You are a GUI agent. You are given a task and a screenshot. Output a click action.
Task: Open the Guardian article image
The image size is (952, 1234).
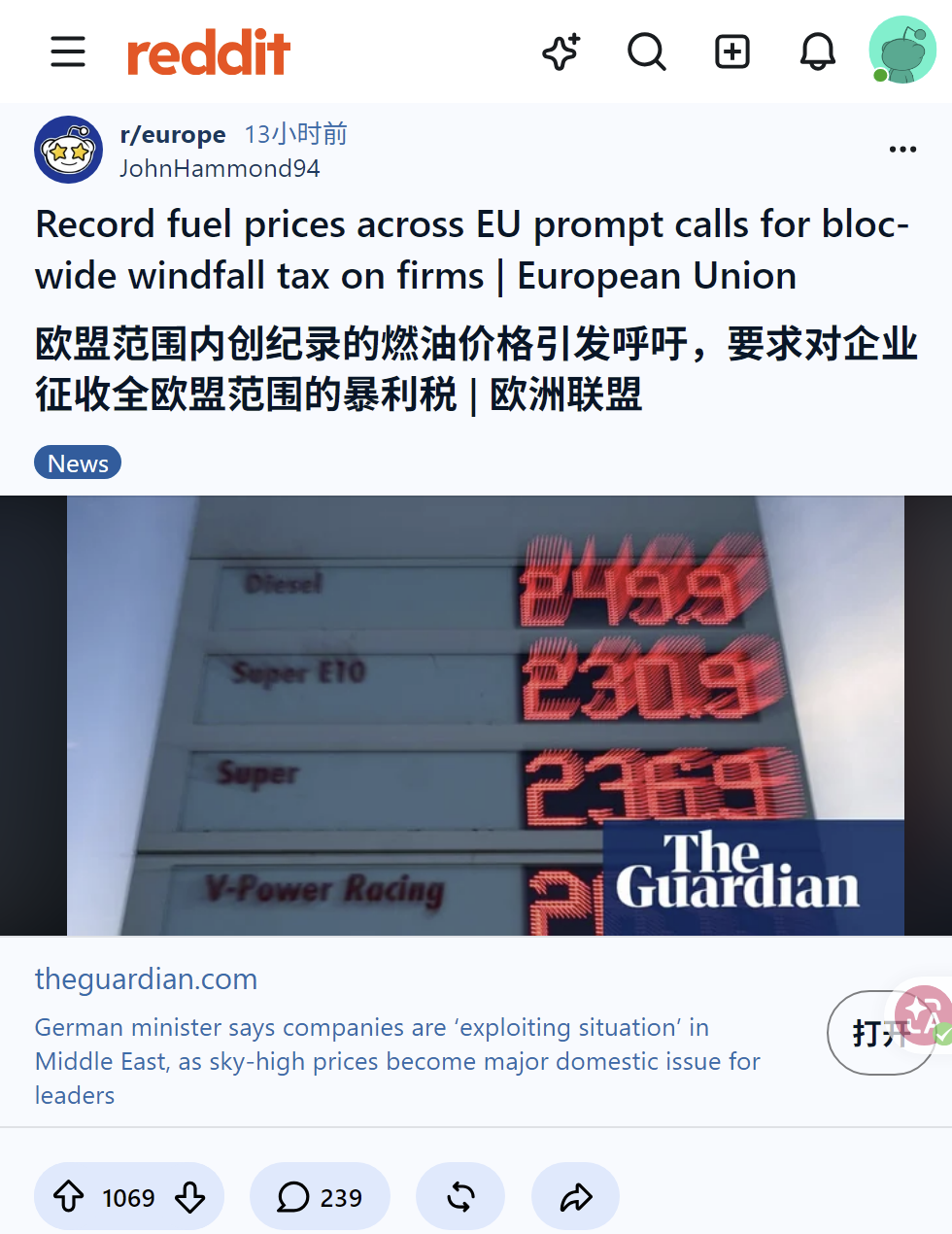coord(476,716)
